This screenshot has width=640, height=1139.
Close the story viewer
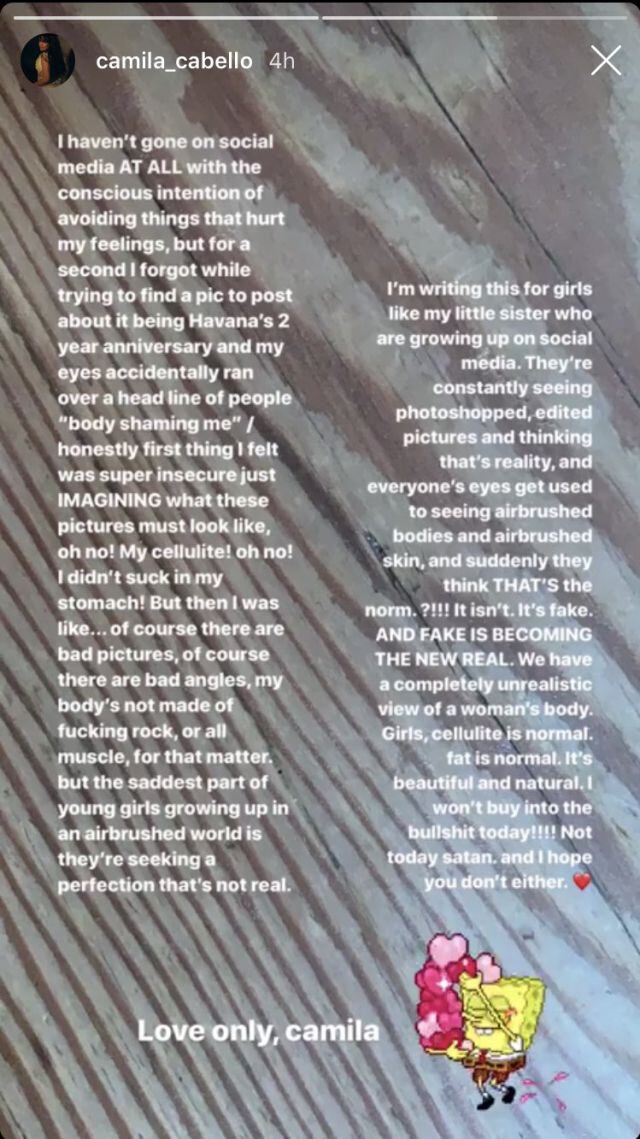click(605, 61)
